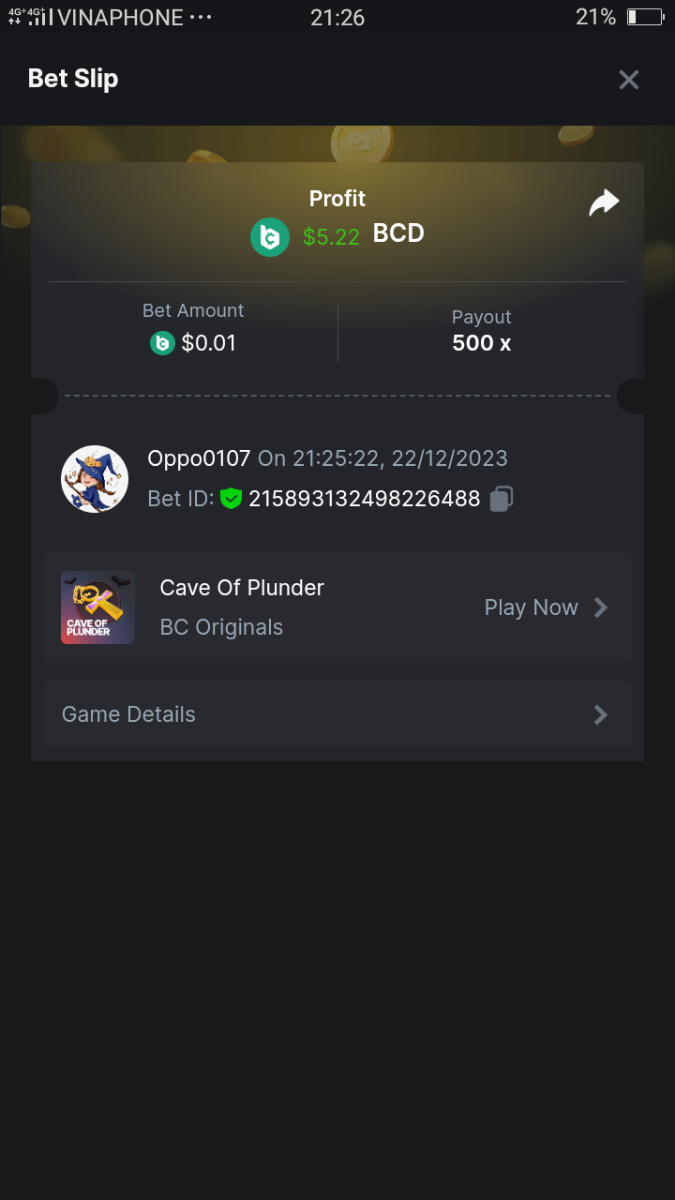Close the Bet Slip panel

click(628, 80)
